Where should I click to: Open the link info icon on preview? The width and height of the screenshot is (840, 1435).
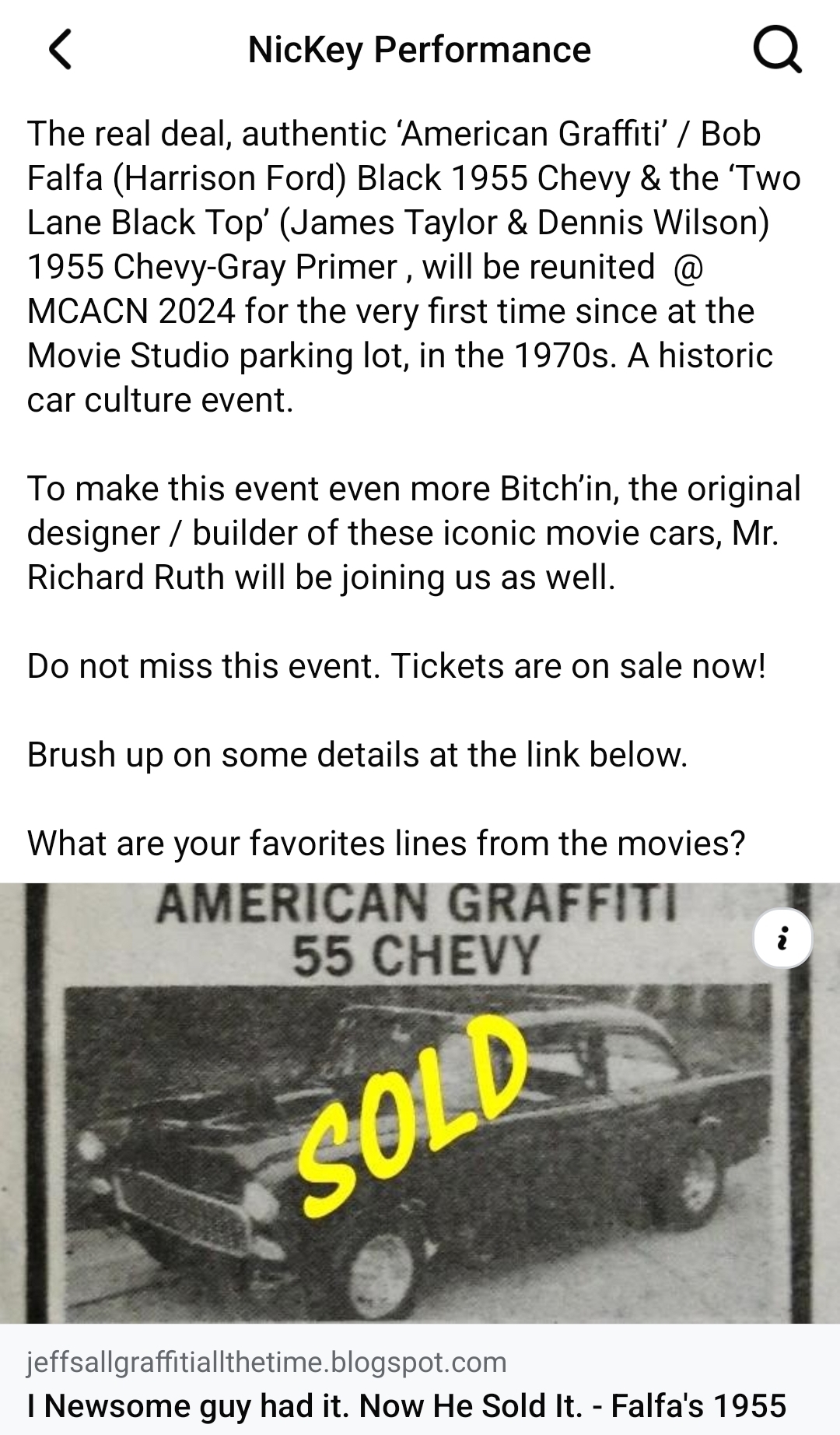pos(782,938)
